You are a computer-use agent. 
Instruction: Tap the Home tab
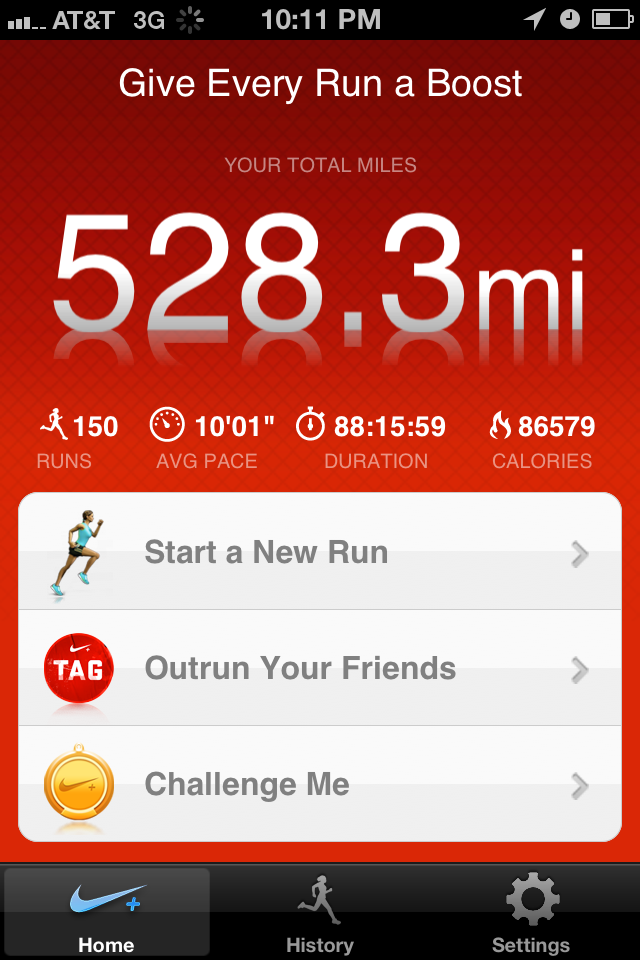pyautogui.click(x=107, y=913)
